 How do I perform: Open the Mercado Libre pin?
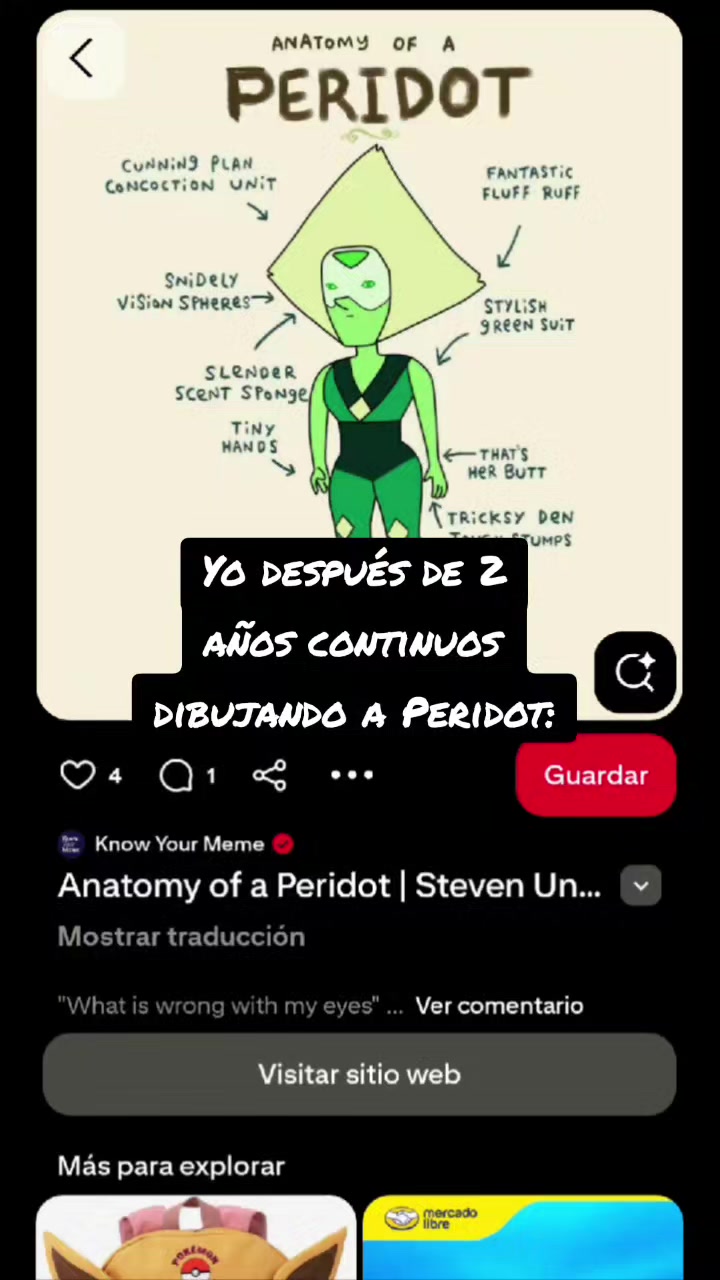pyautogui.click(x=523, y=1238)
